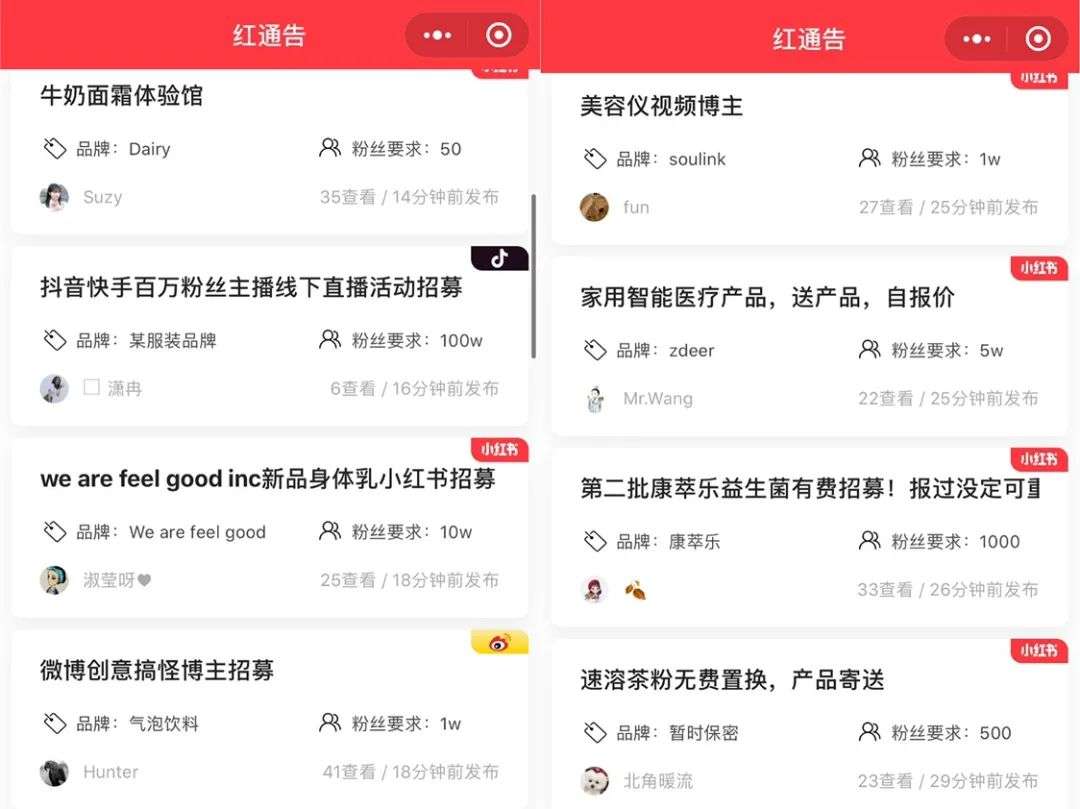Open the 抖音快手百万粉丝主播线下直播活动招募 card

click(251, 288)
